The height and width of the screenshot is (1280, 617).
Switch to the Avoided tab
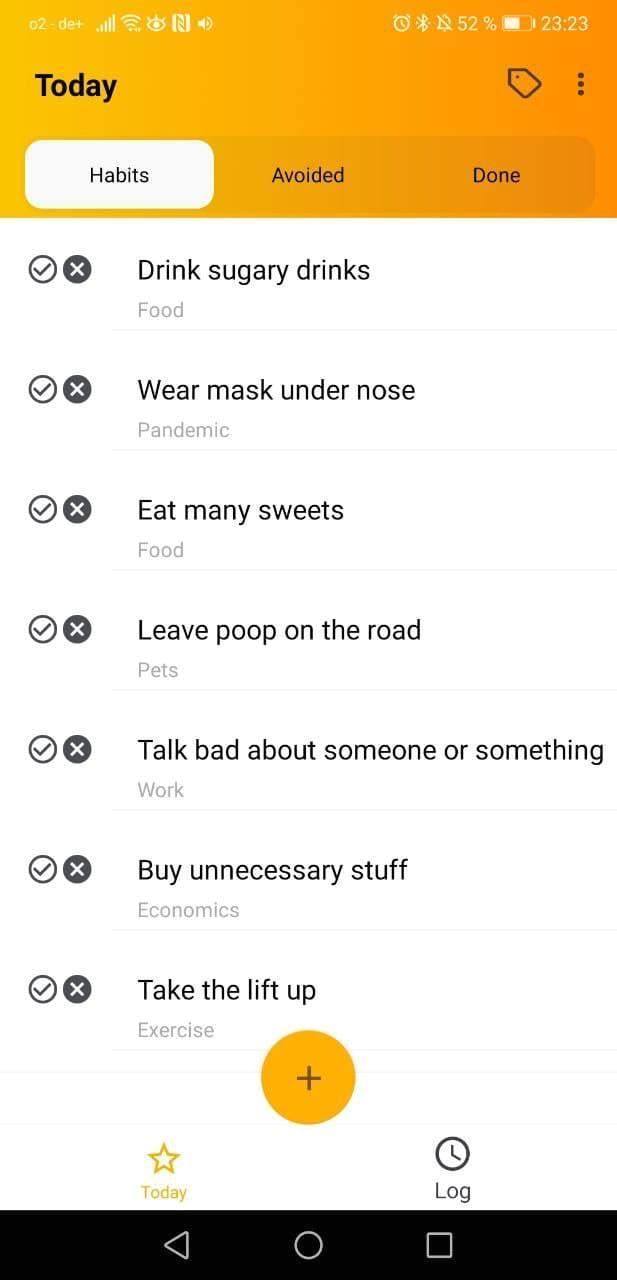pyautogui.click(x=308, y=175)
